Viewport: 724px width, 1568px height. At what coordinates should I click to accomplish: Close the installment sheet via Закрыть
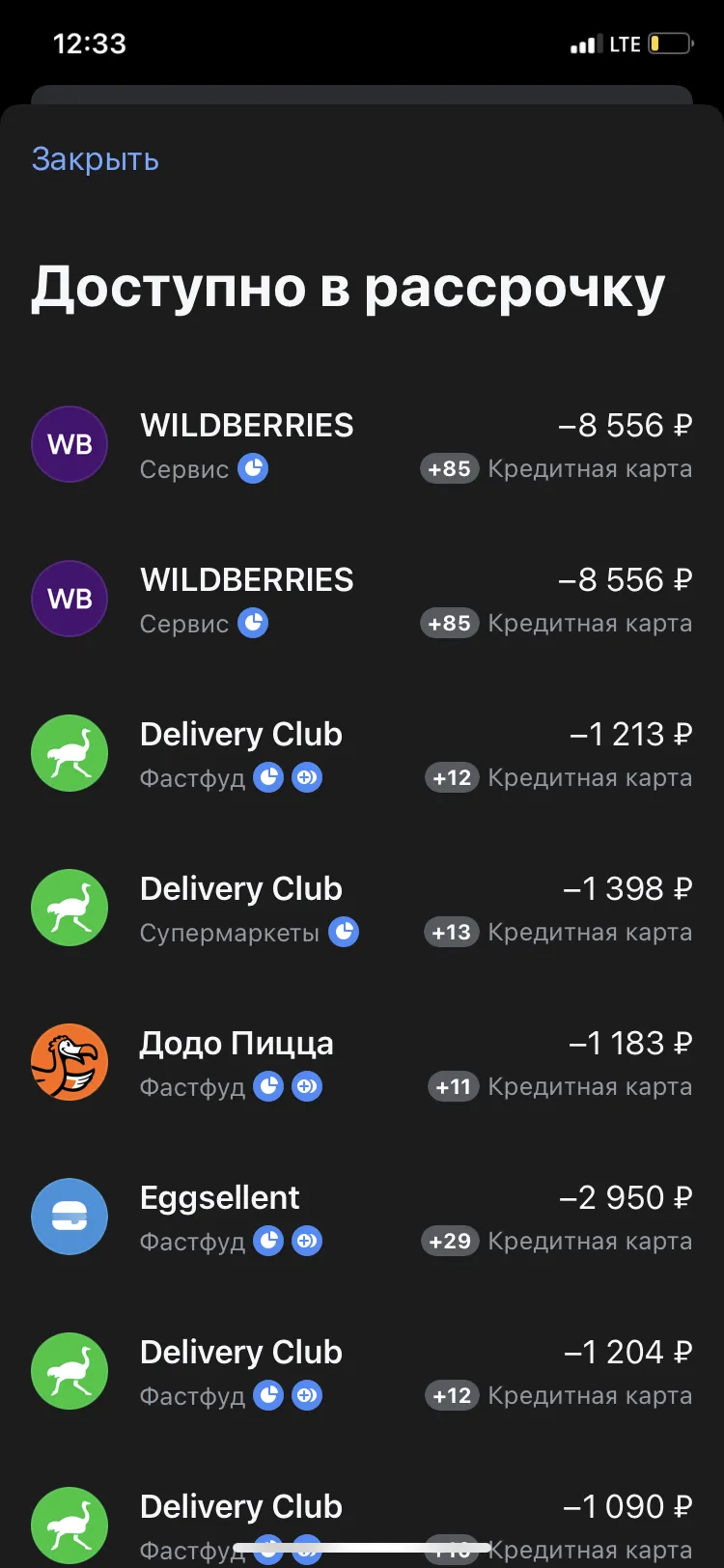(x=95, y=159)
